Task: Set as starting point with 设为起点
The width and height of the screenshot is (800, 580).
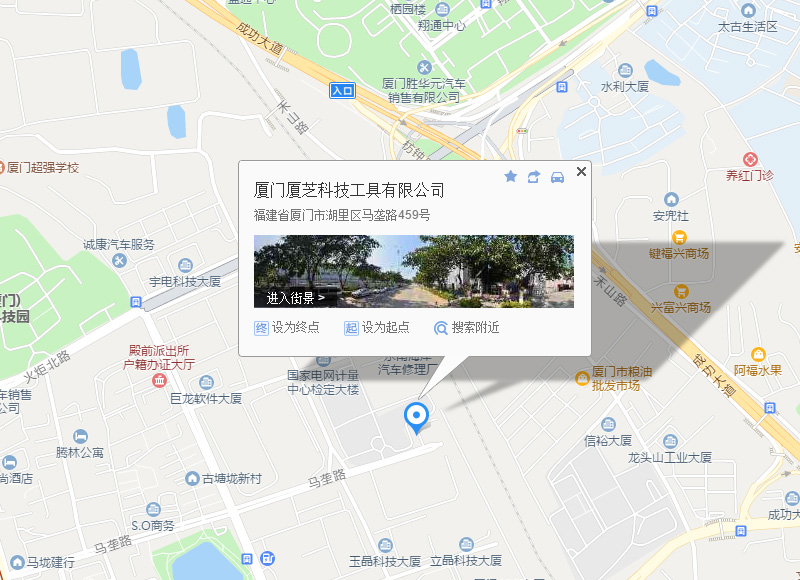Action: coord(377,327)
